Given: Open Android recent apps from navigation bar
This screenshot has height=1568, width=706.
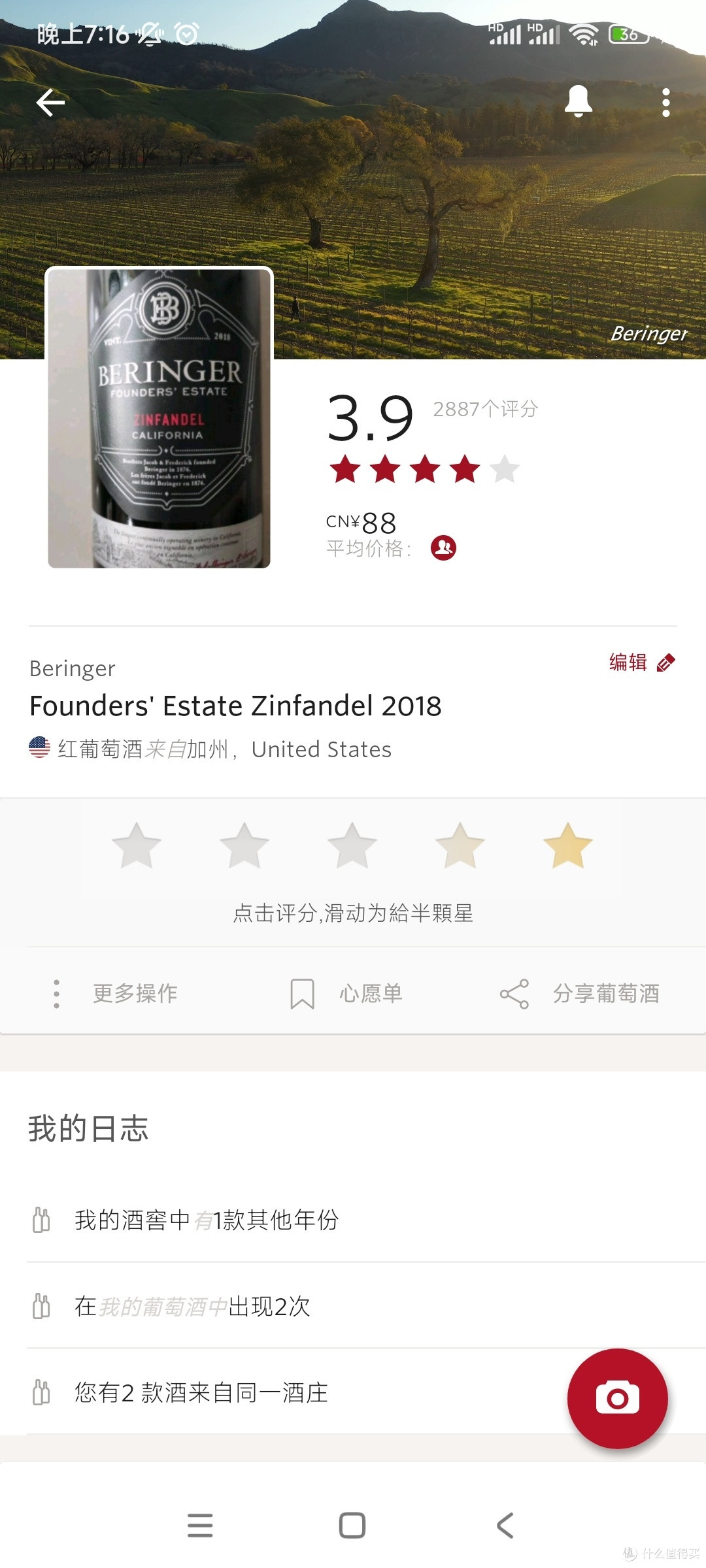Looking at the screenshot, I should 201,1526.
